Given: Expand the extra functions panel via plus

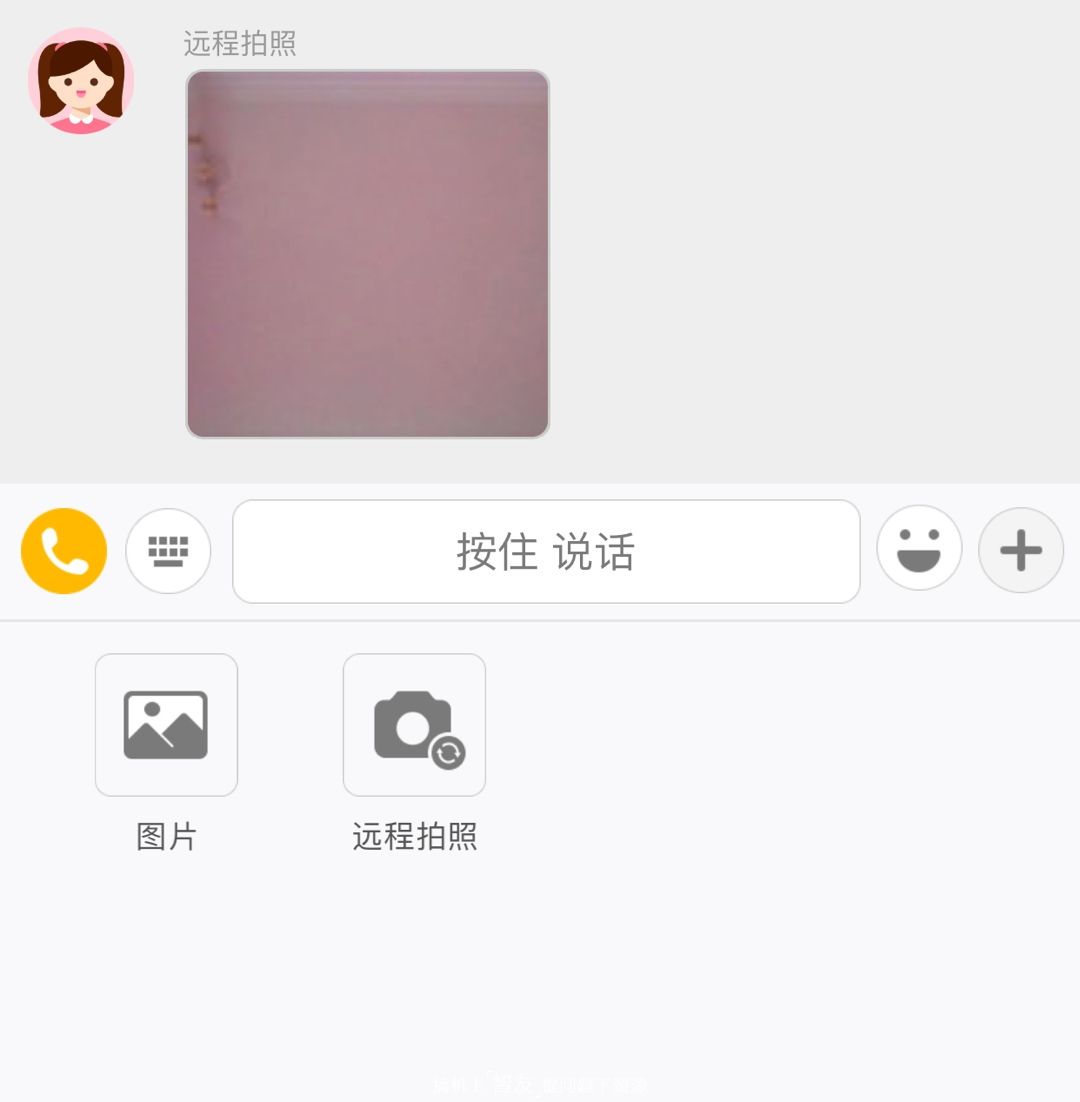Looking at the screenshot, I should point(1020,550).
